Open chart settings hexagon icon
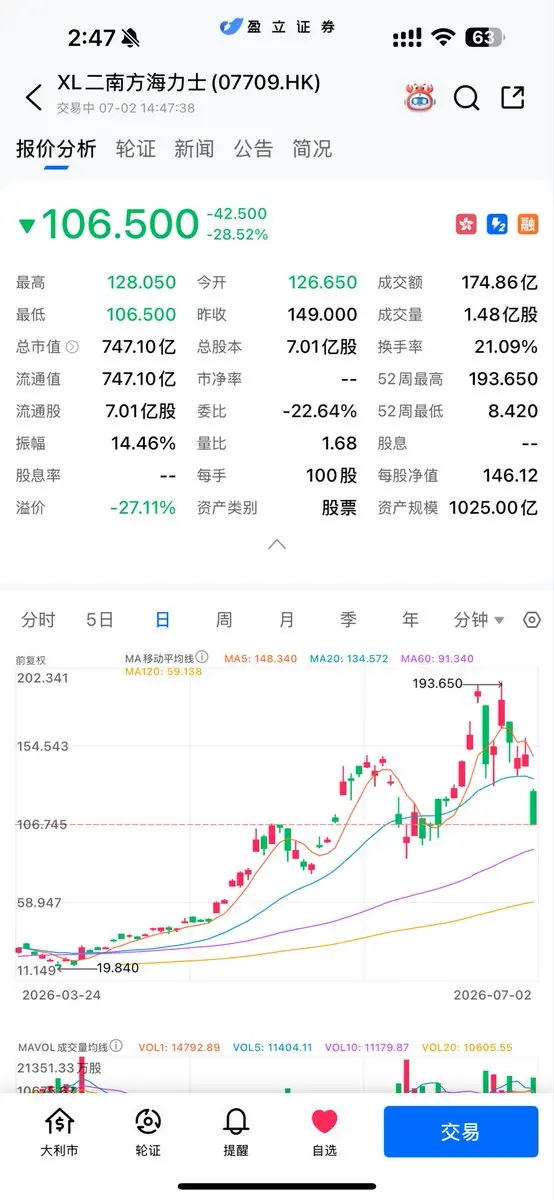554x1200 pixels. [x=532, y=620]
